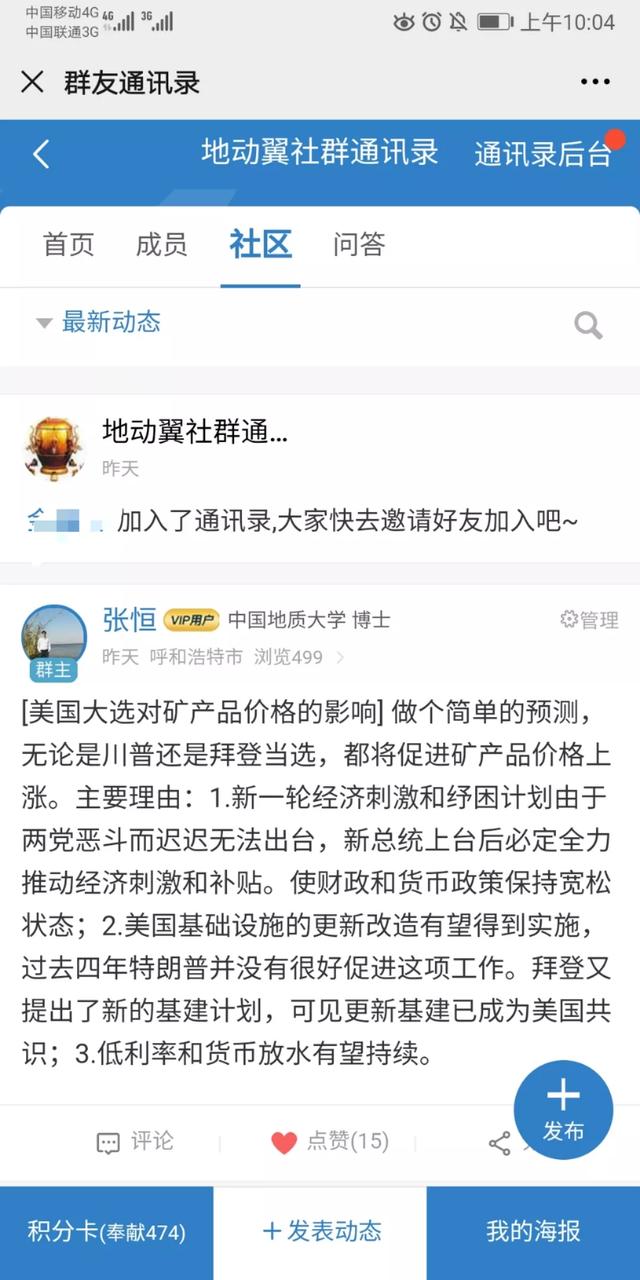The height and width of the screenshot is (1280, 640).
Task: Open 张恒's profile avatar
Action: pos(54,636)
